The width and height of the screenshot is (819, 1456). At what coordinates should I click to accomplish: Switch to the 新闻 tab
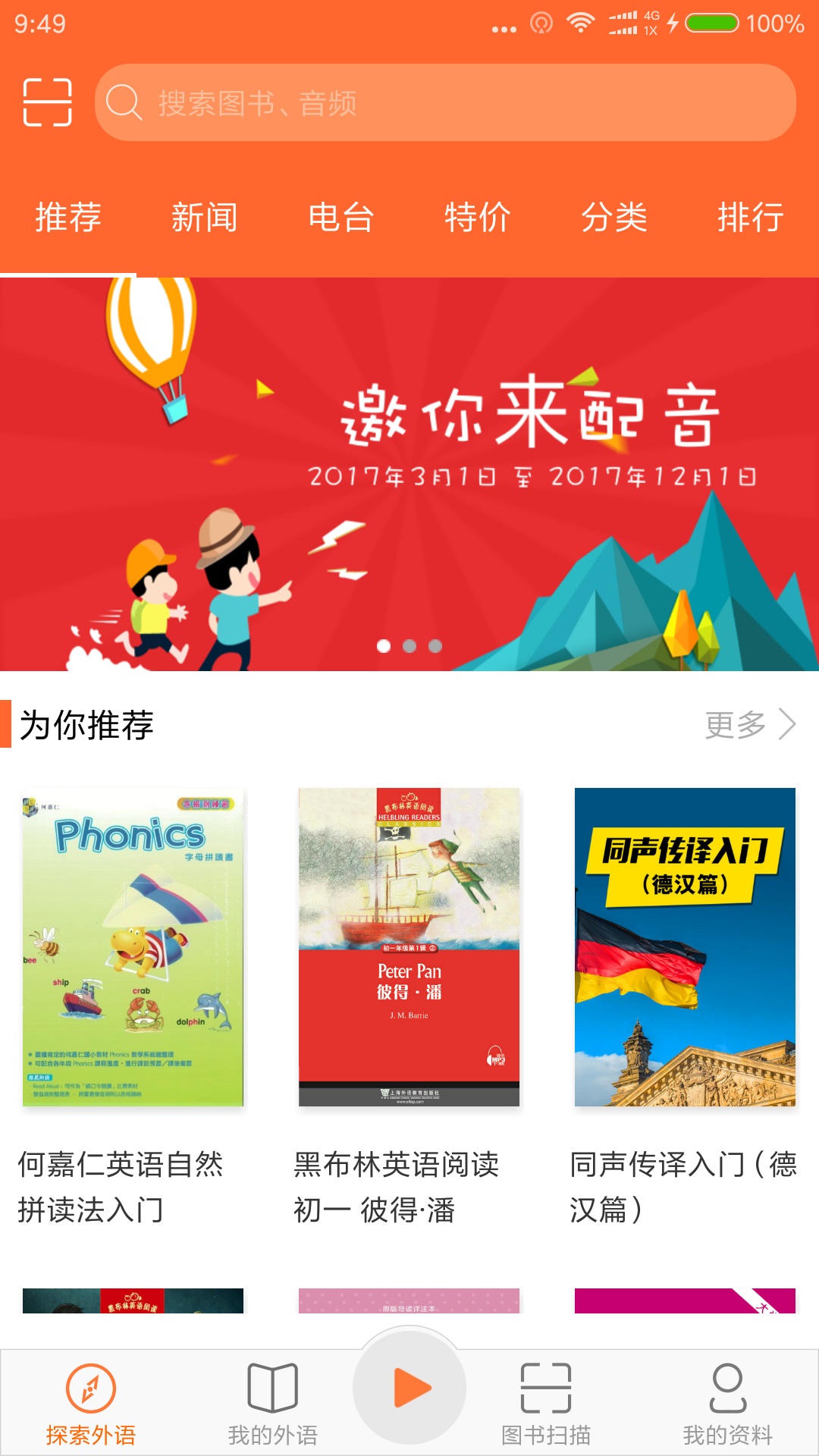point(205,218)
